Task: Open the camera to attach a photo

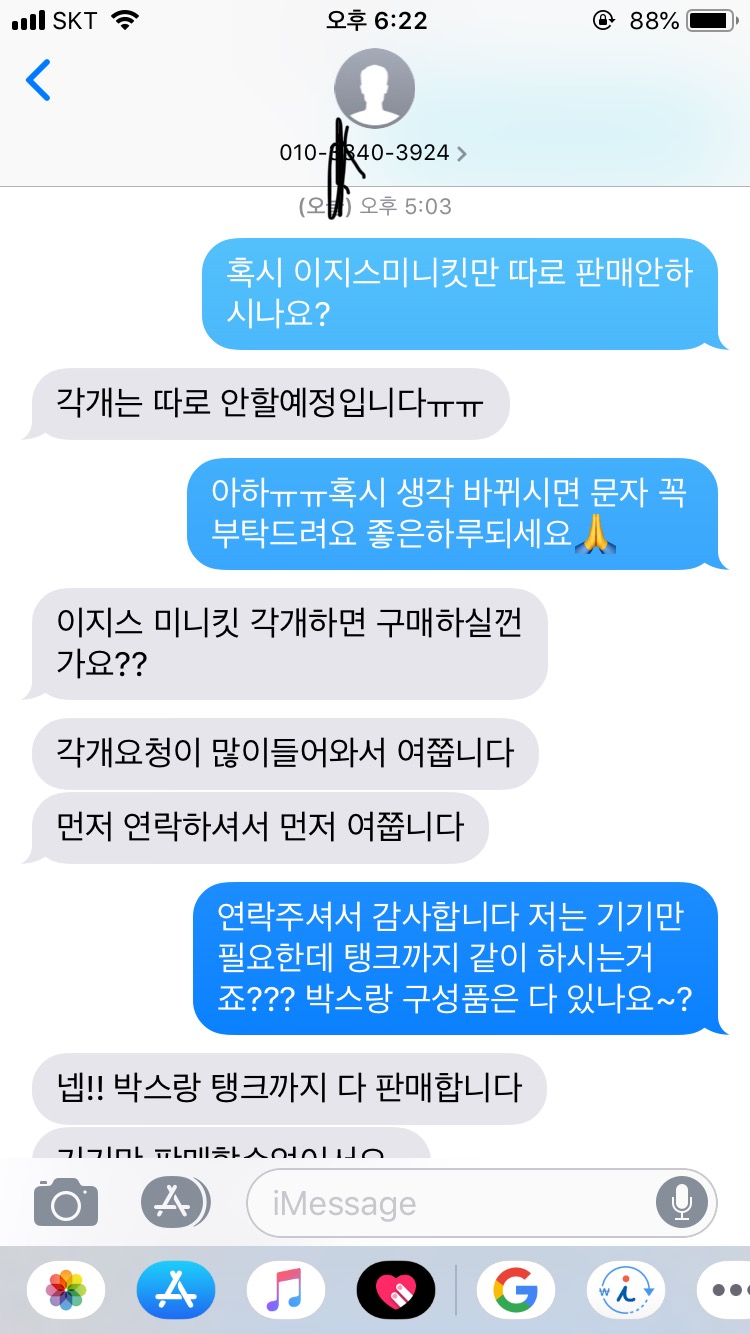Action: click(66, 1202)
